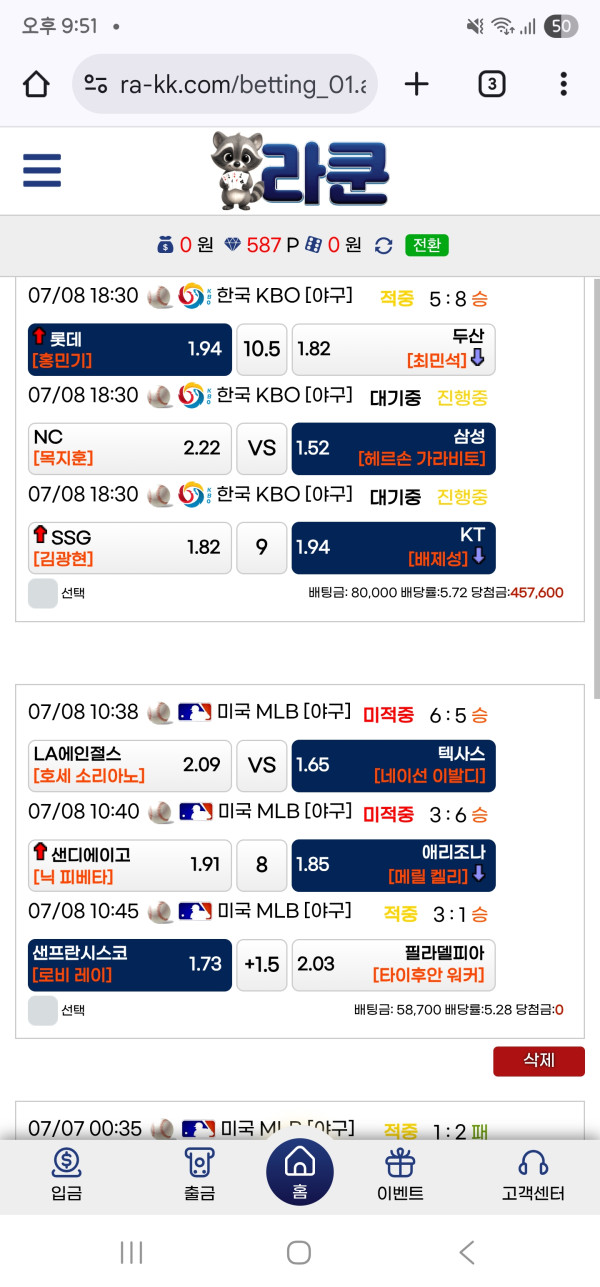Open the hamburger menu
Screen dimensions: 600x1287
coord(42,171)
